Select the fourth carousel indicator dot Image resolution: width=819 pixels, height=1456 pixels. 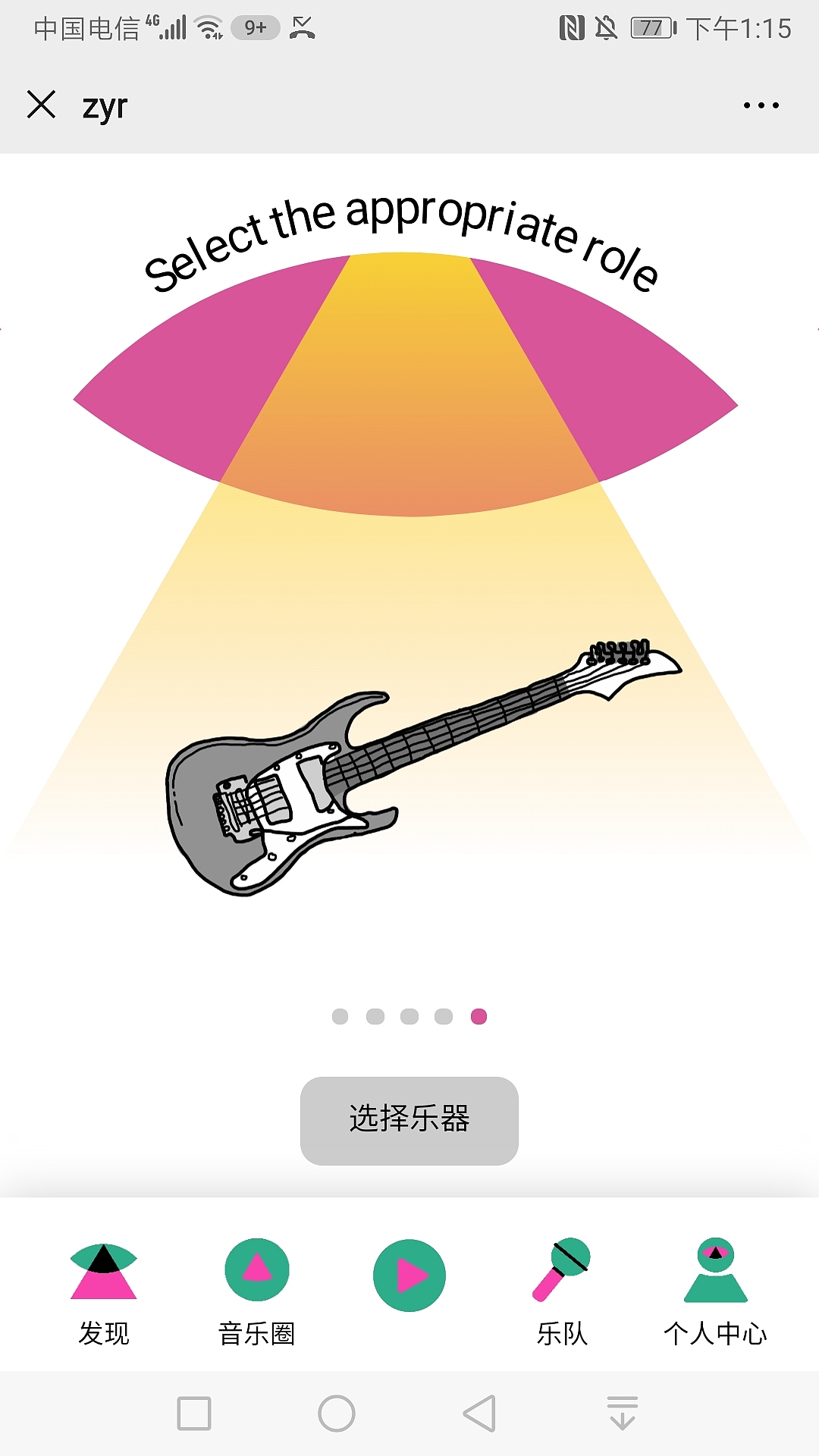click(444, 1015)
